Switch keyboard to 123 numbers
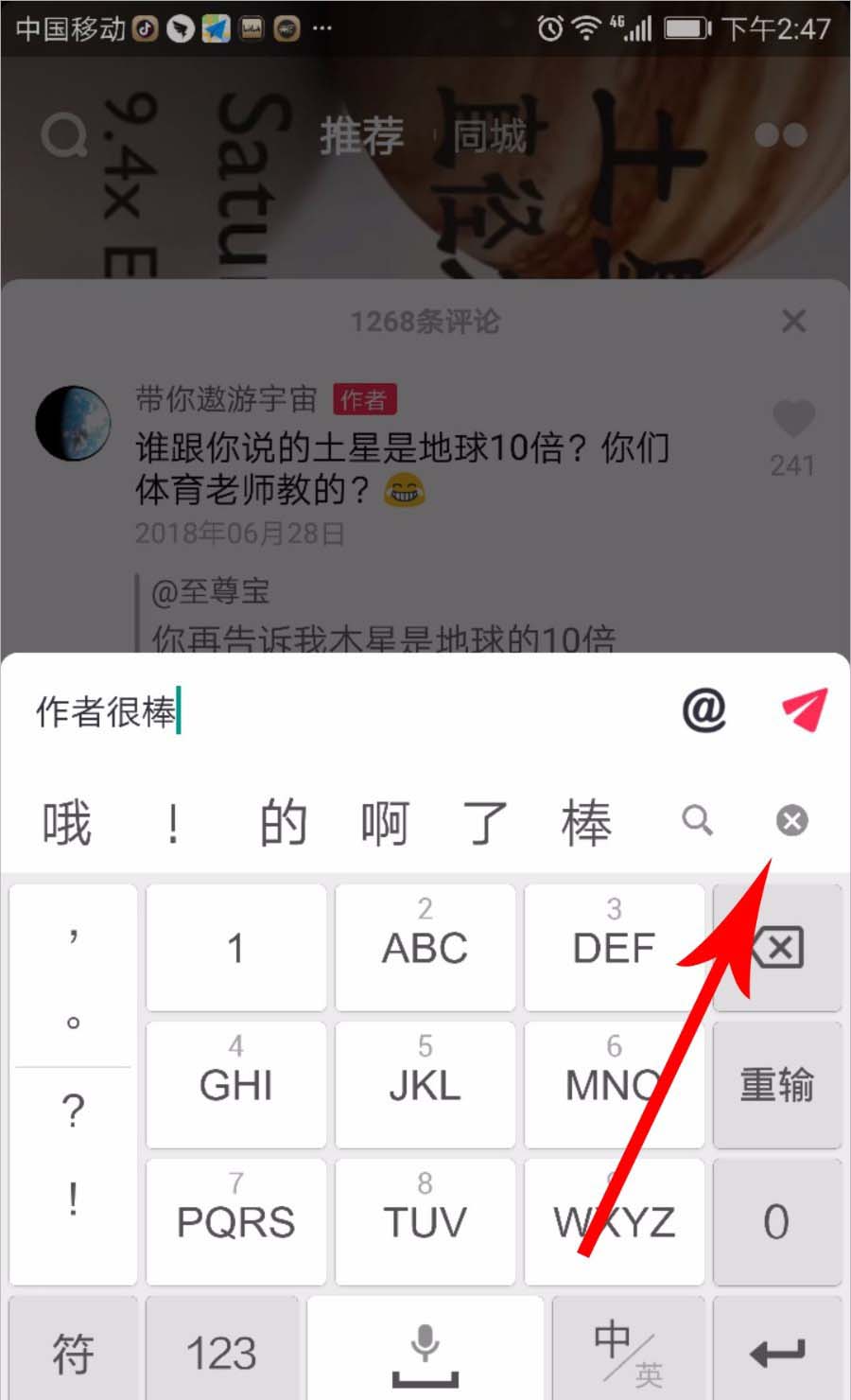This screenshot has height=1400, width=851. point(221,1353)
